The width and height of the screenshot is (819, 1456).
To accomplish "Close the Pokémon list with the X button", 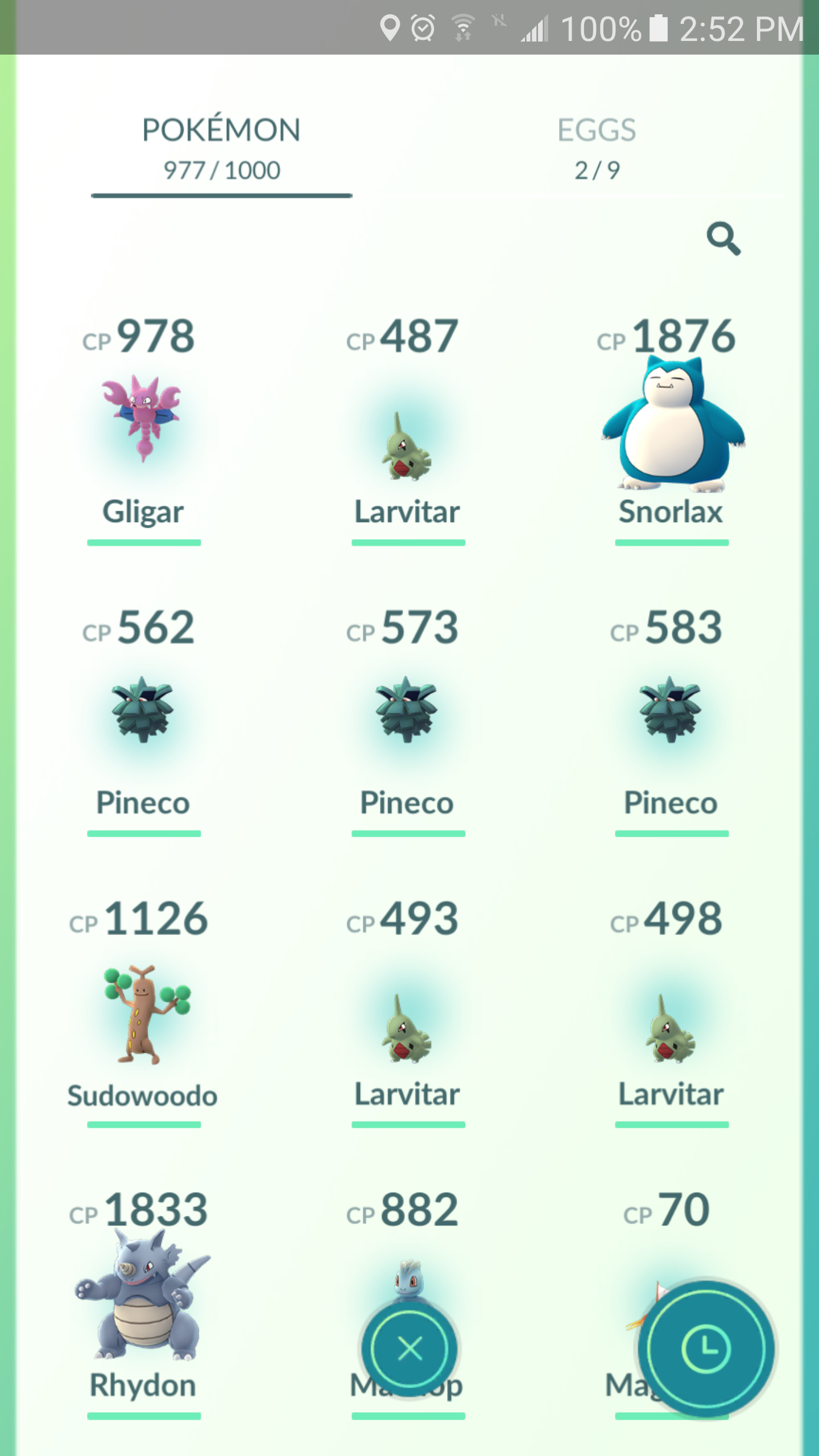I will click(409, 1349).
